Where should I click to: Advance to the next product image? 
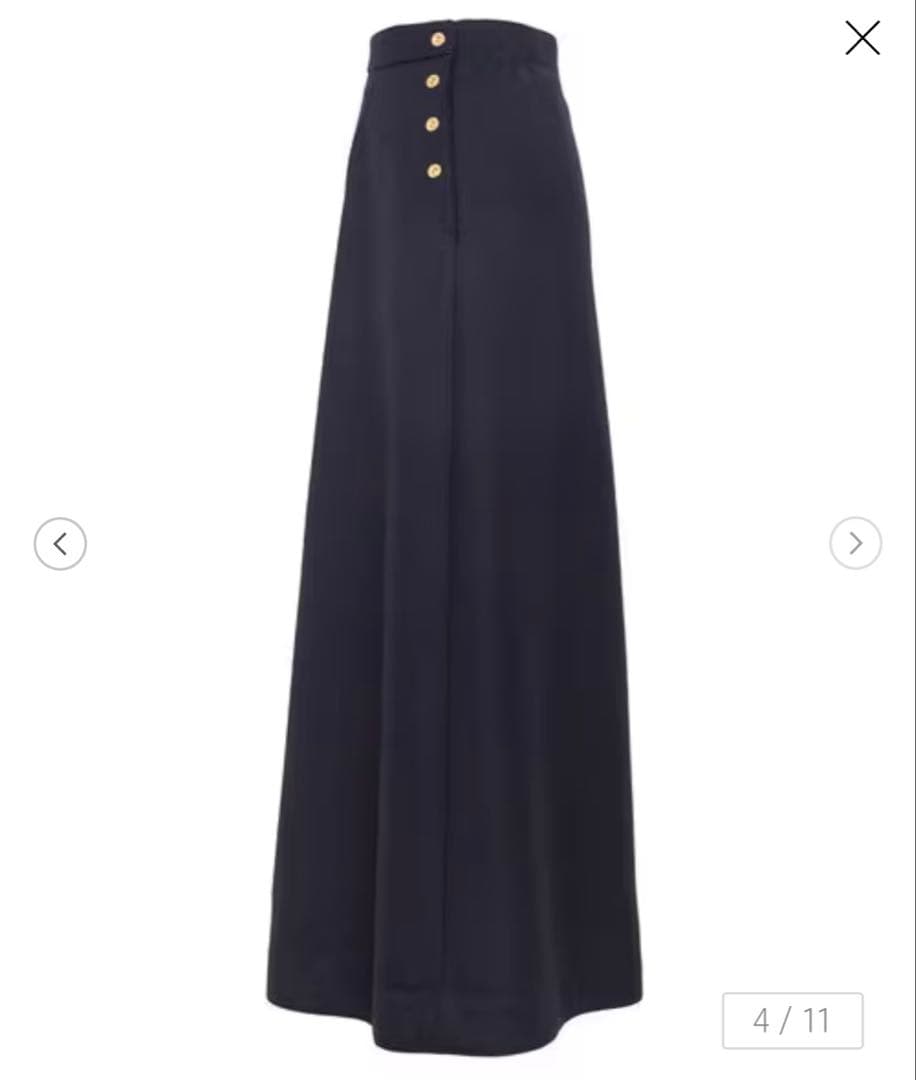click(855, 543)
